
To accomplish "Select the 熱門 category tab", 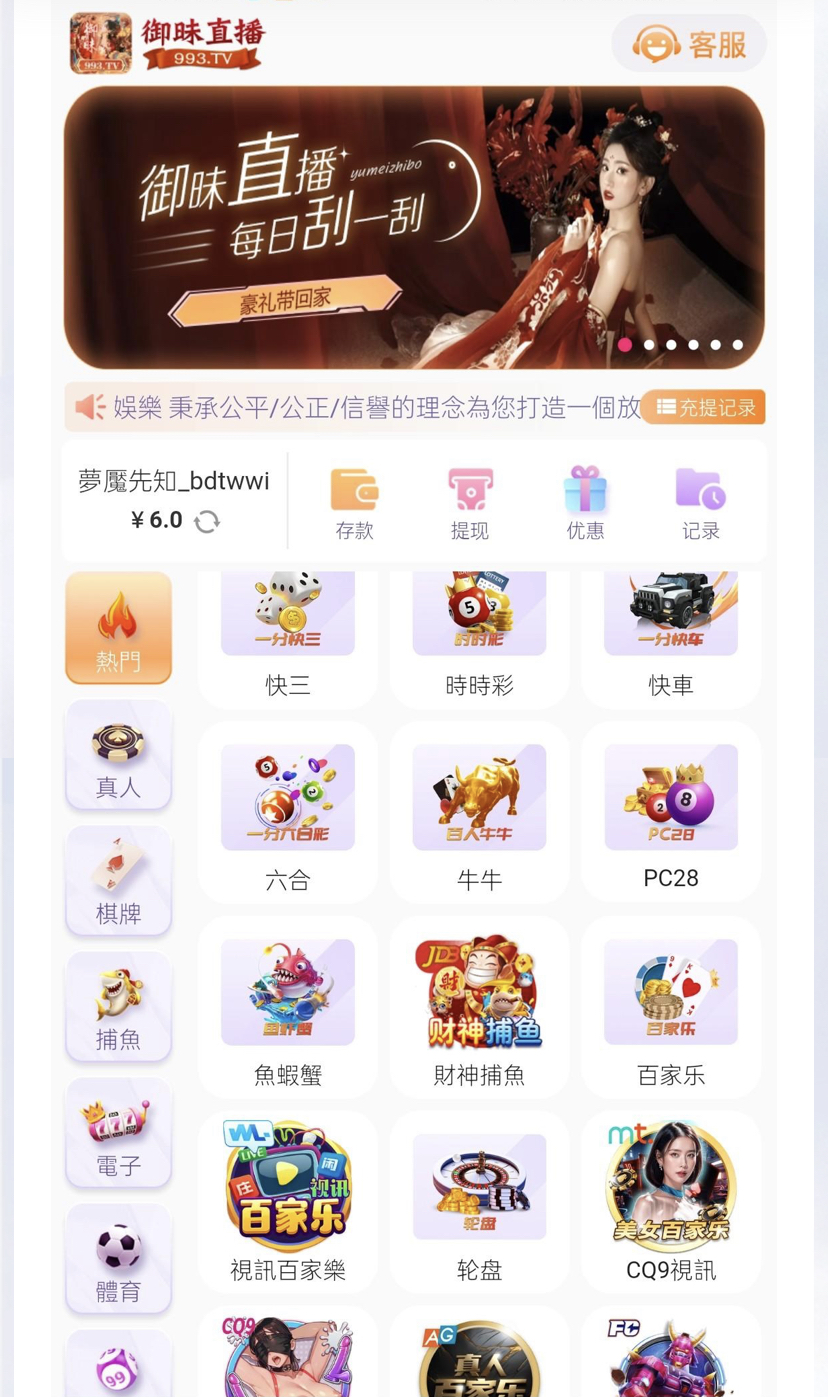I will (x=118, y=628).
